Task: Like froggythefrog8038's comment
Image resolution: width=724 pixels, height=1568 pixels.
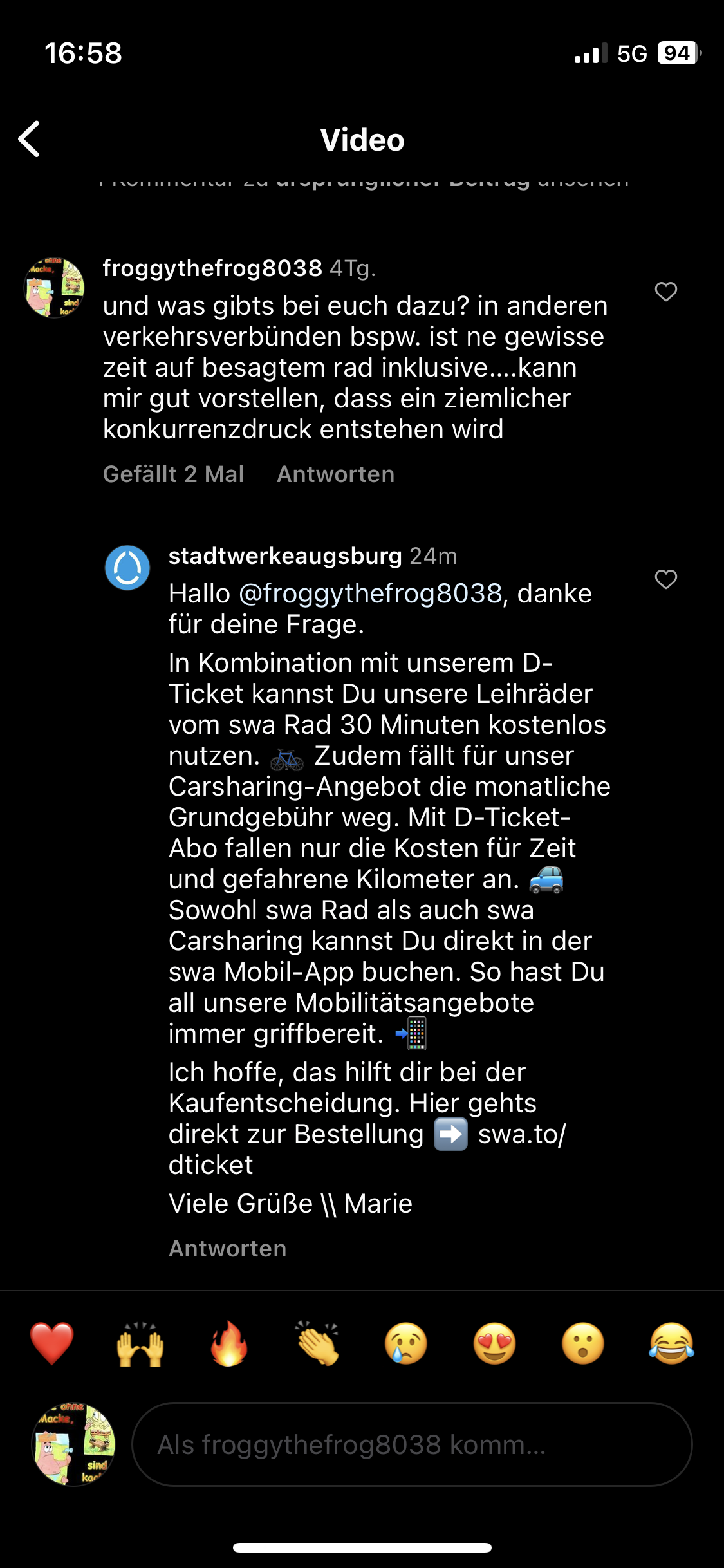Action: coord(665,292)
